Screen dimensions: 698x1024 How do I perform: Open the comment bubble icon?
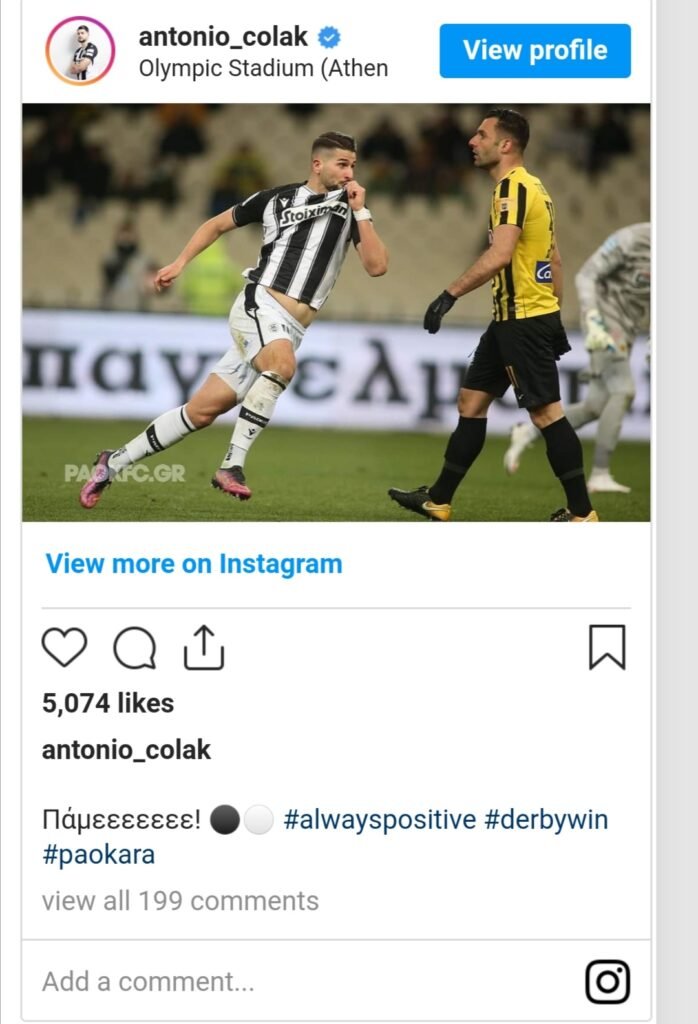coord(134,648)
